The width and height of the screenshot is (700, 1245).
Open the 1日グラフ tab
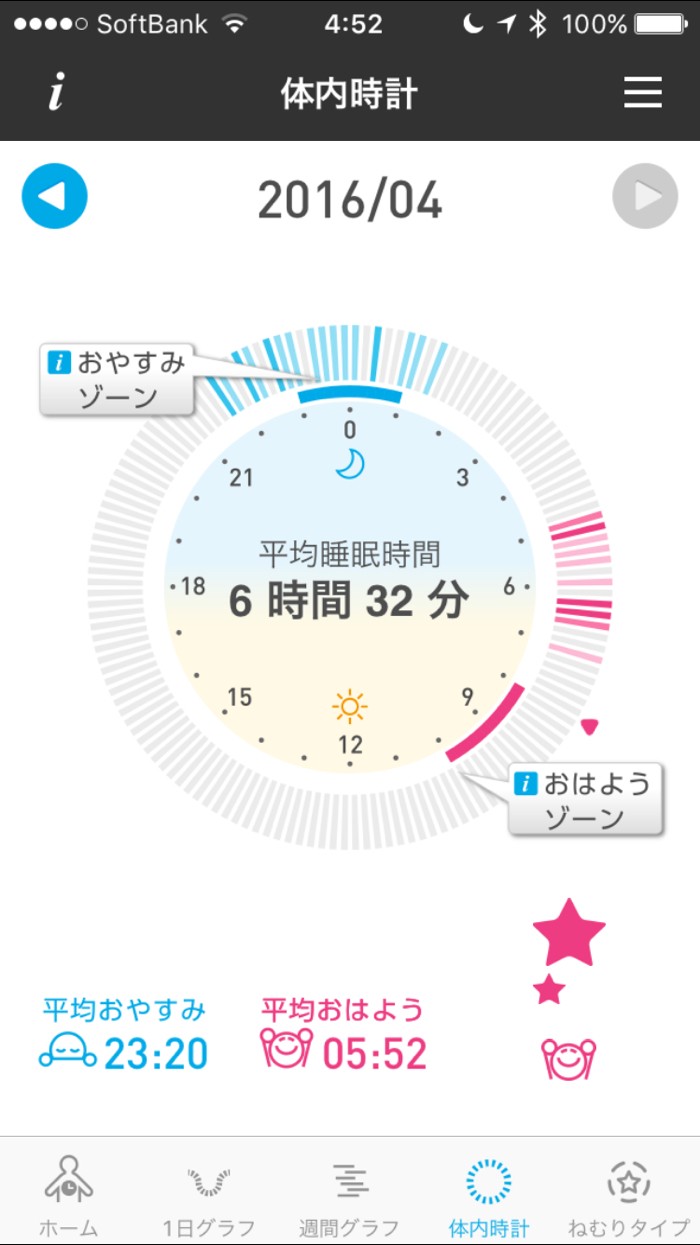click(x=209, y=1195)
